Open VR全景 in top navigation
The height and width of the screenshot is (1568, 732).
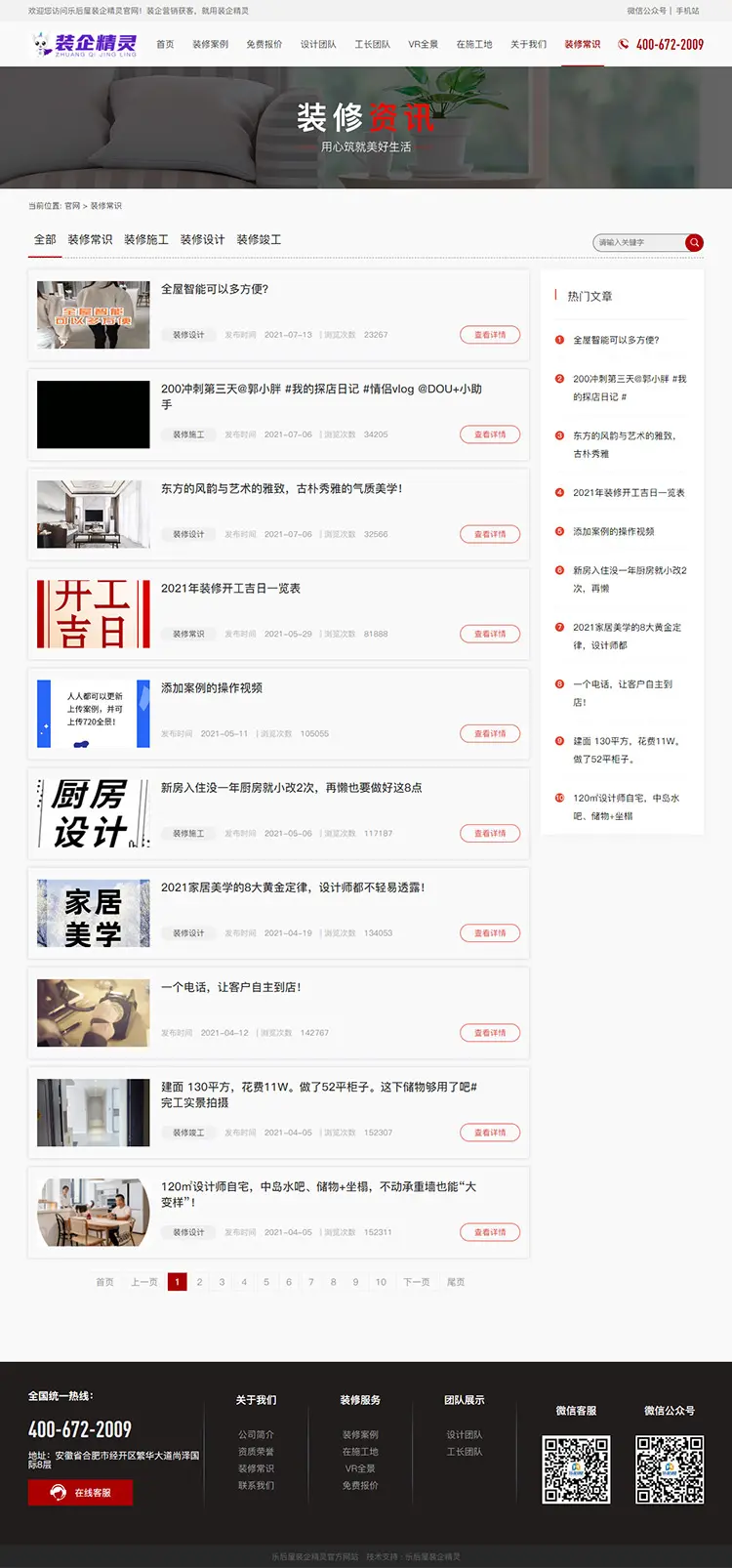point(423,45)
